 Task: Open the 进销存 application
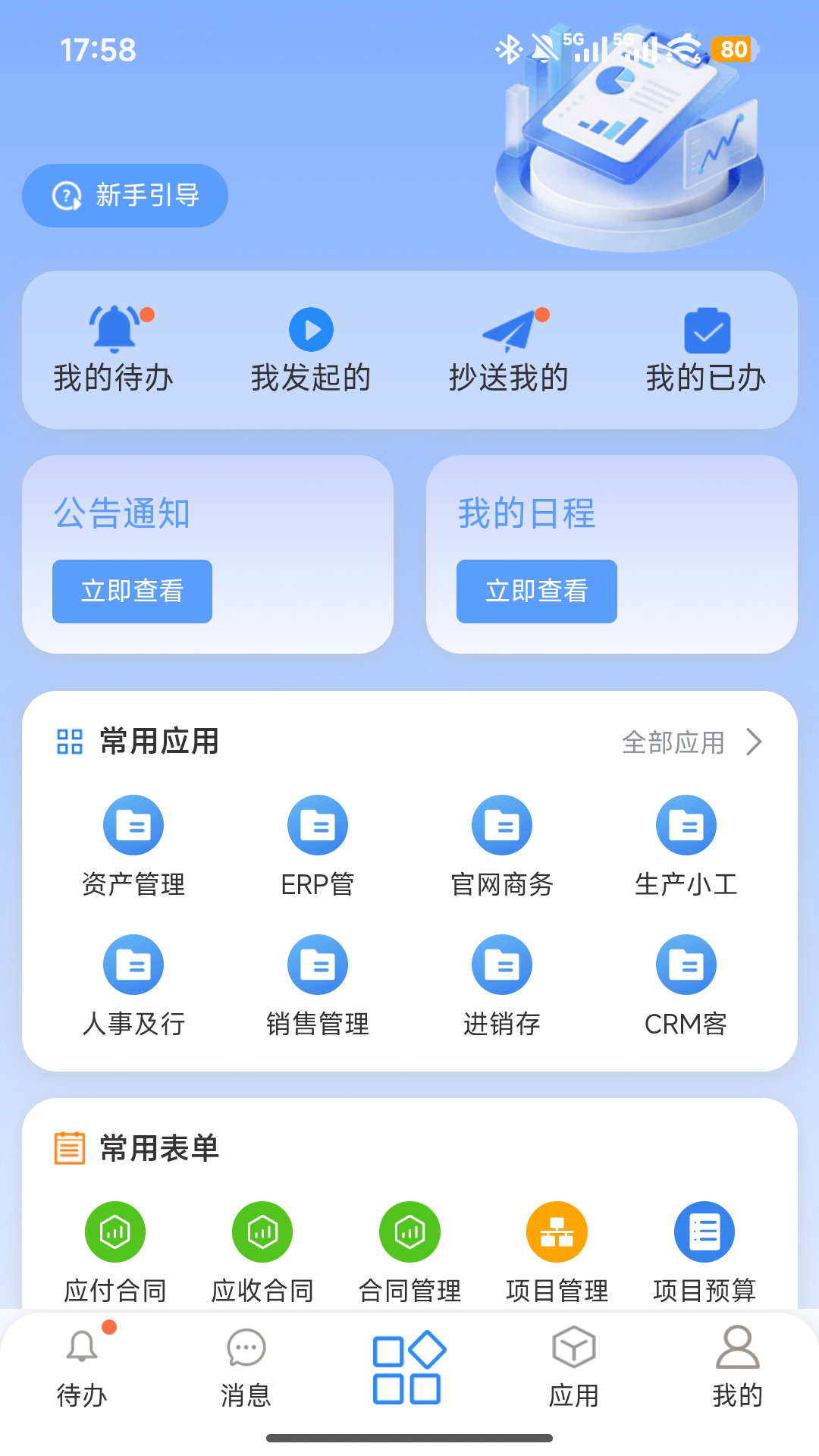502,965
